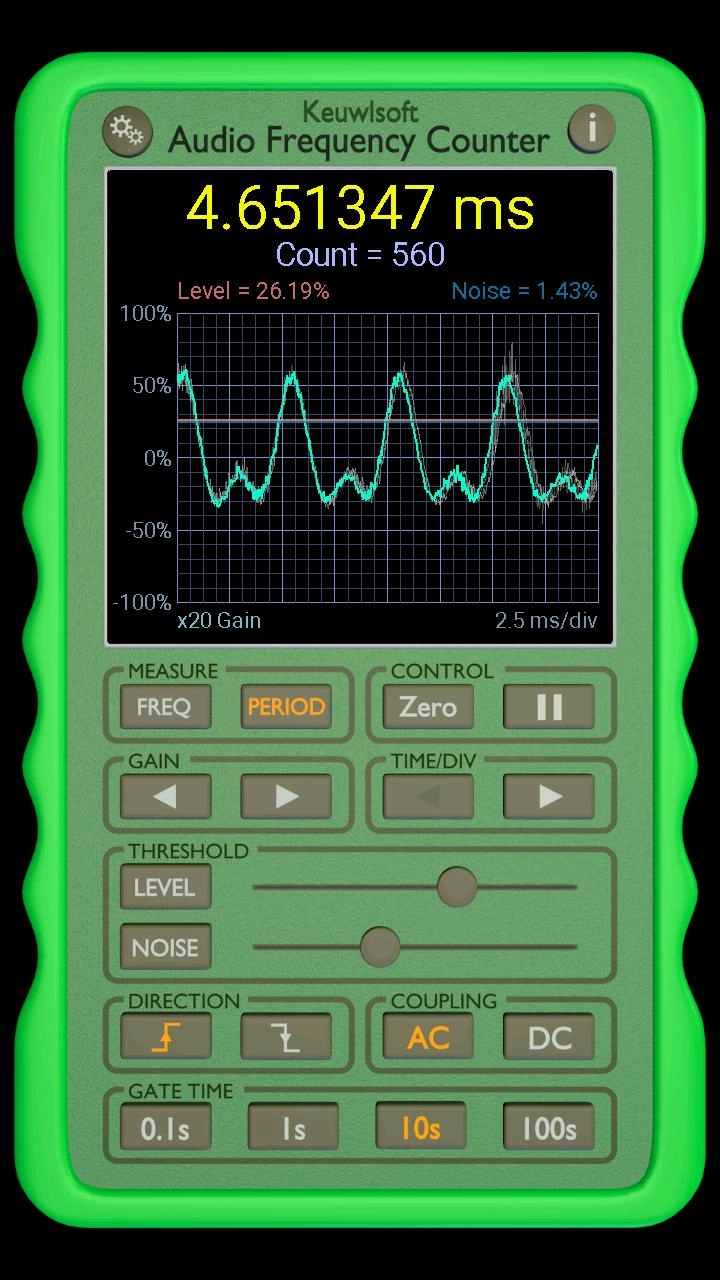The image size is (720, 1280).
Task: Set gate time to 0.1s
Action: coord(165,1128)
